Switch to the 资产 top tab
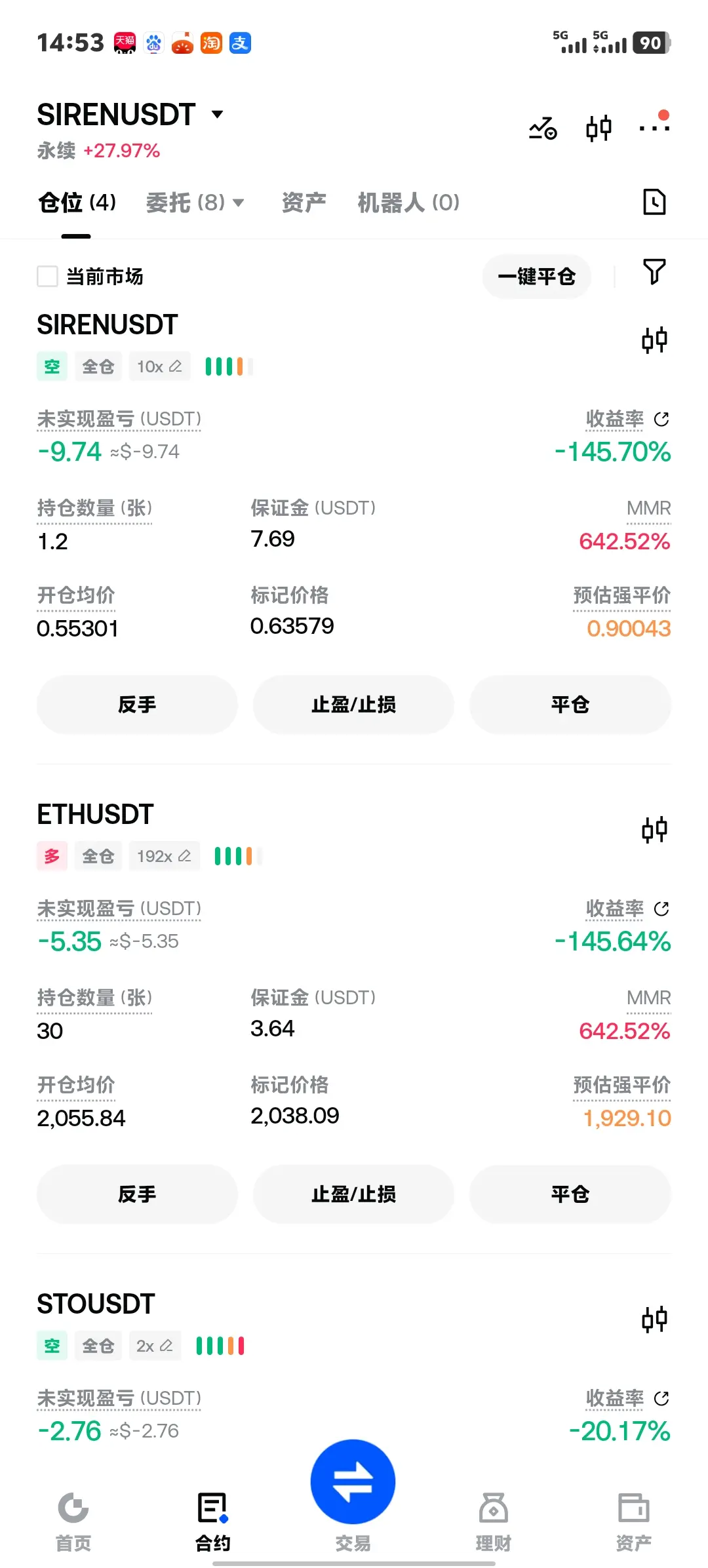This screenshot has width=708, height=1568. [304, 203]
